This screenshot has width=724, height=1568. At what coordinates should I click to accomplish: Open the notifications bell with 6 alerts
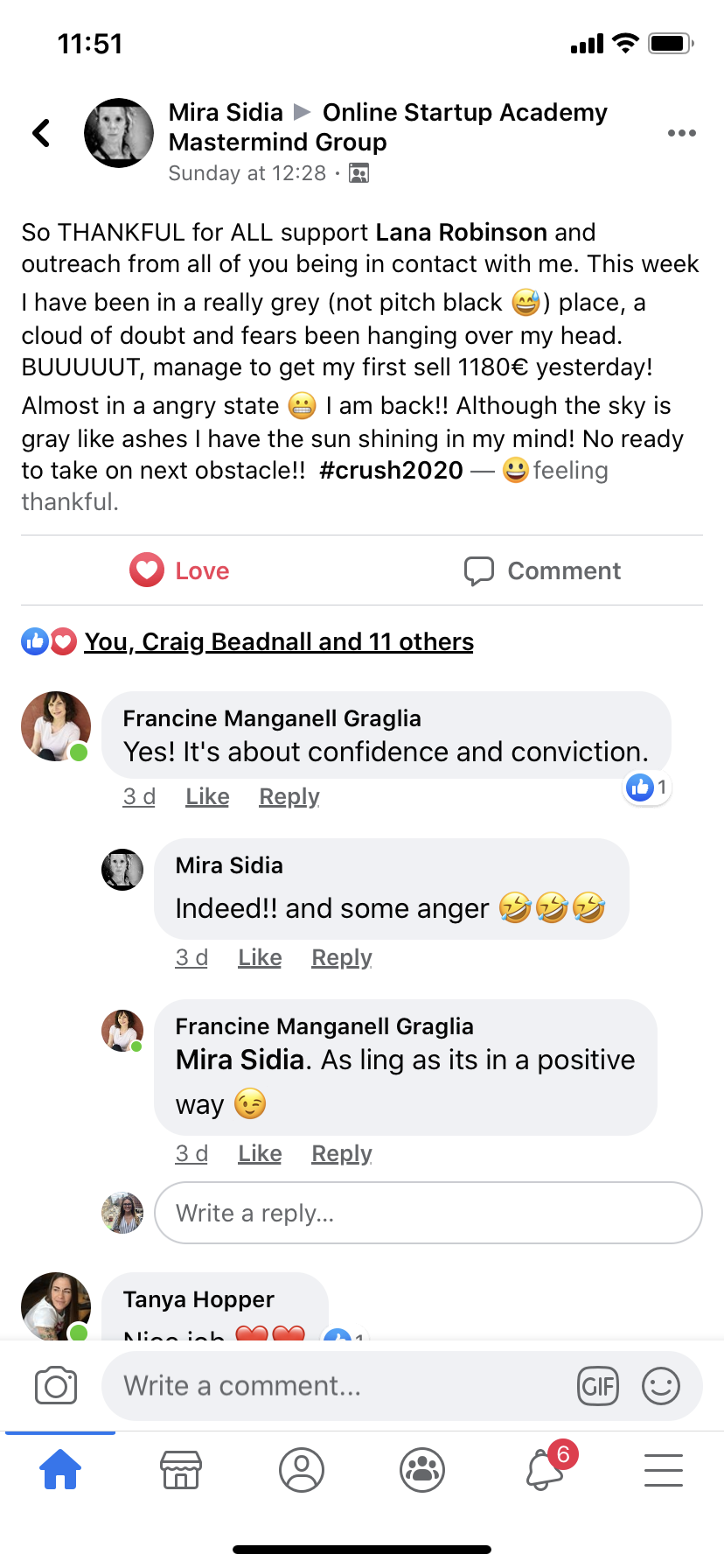tap(545, 1470)
